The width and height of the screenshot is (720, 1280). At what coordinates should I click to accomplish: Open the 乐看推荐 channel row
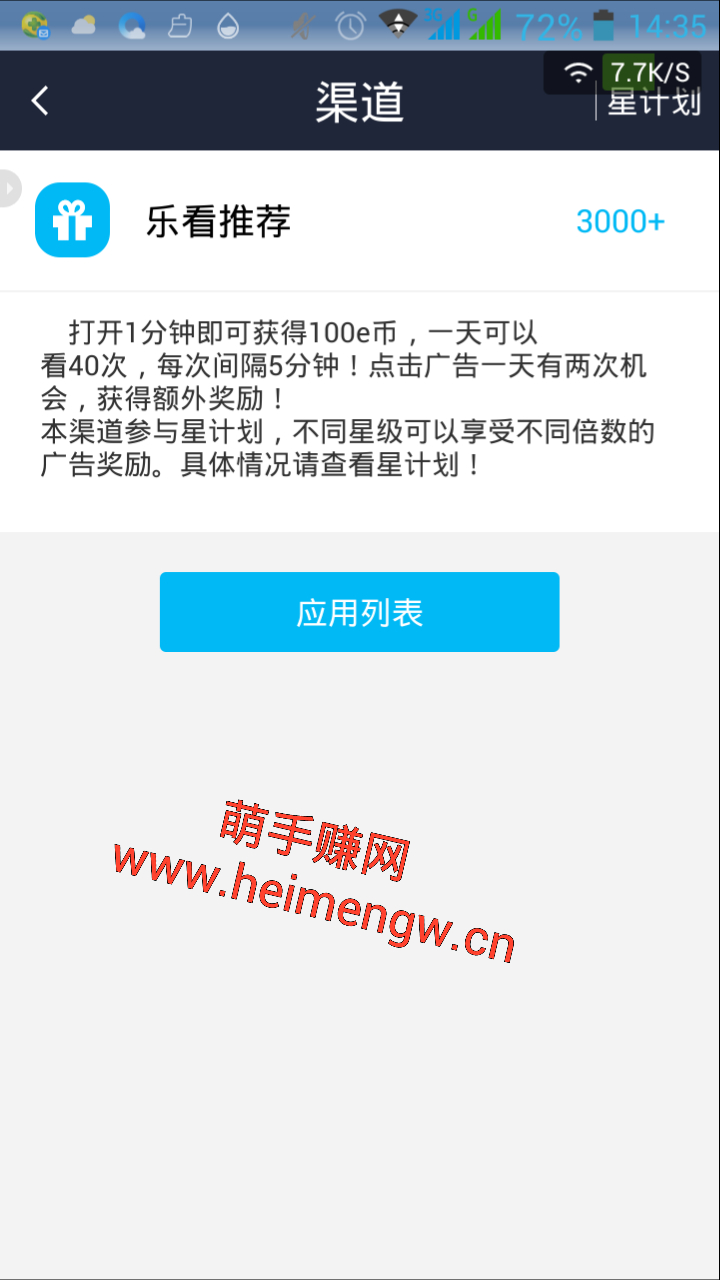360,221
